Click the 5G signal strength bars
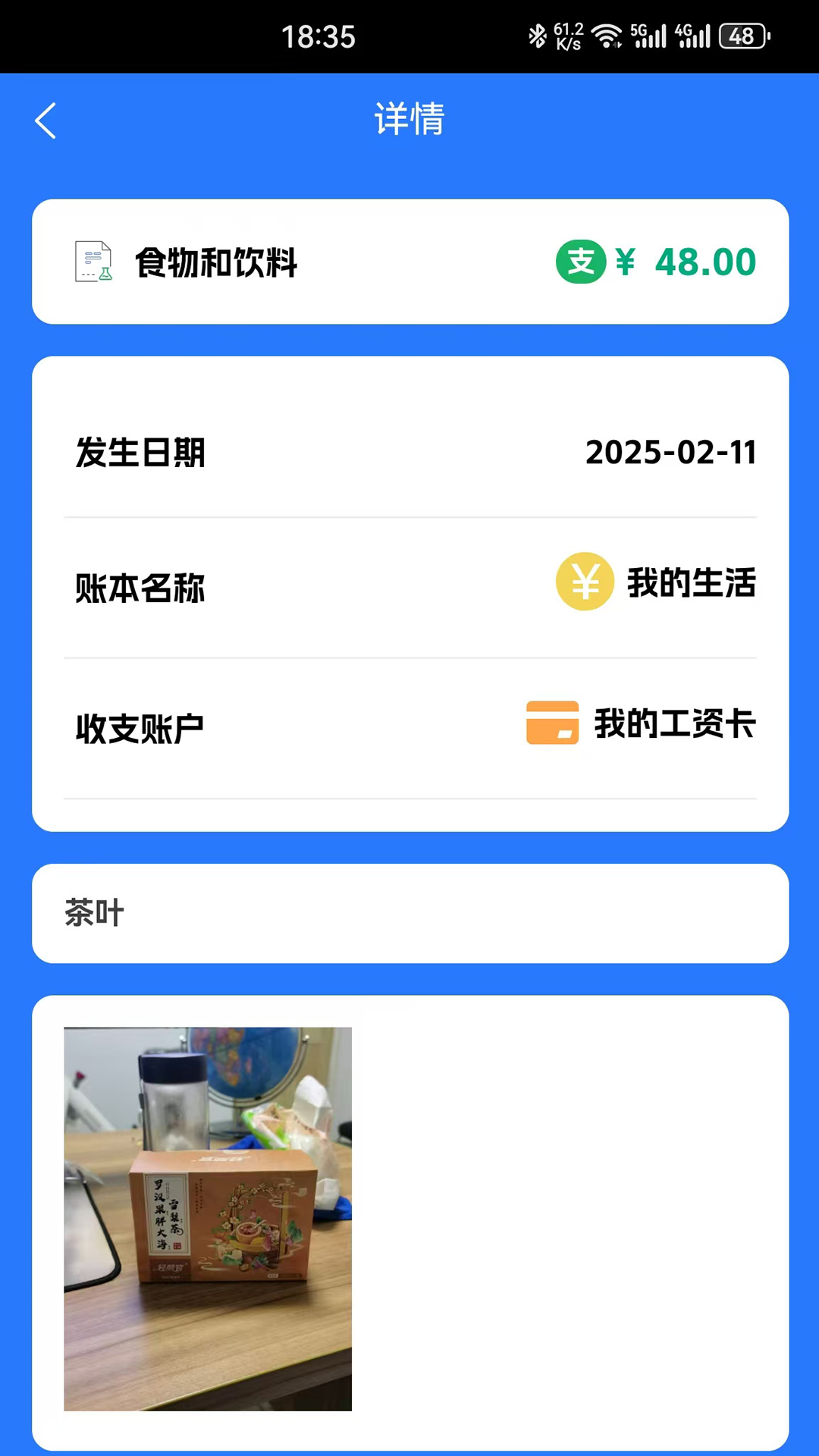This screenshot has width=819, height=1456. tap(651, 35)
